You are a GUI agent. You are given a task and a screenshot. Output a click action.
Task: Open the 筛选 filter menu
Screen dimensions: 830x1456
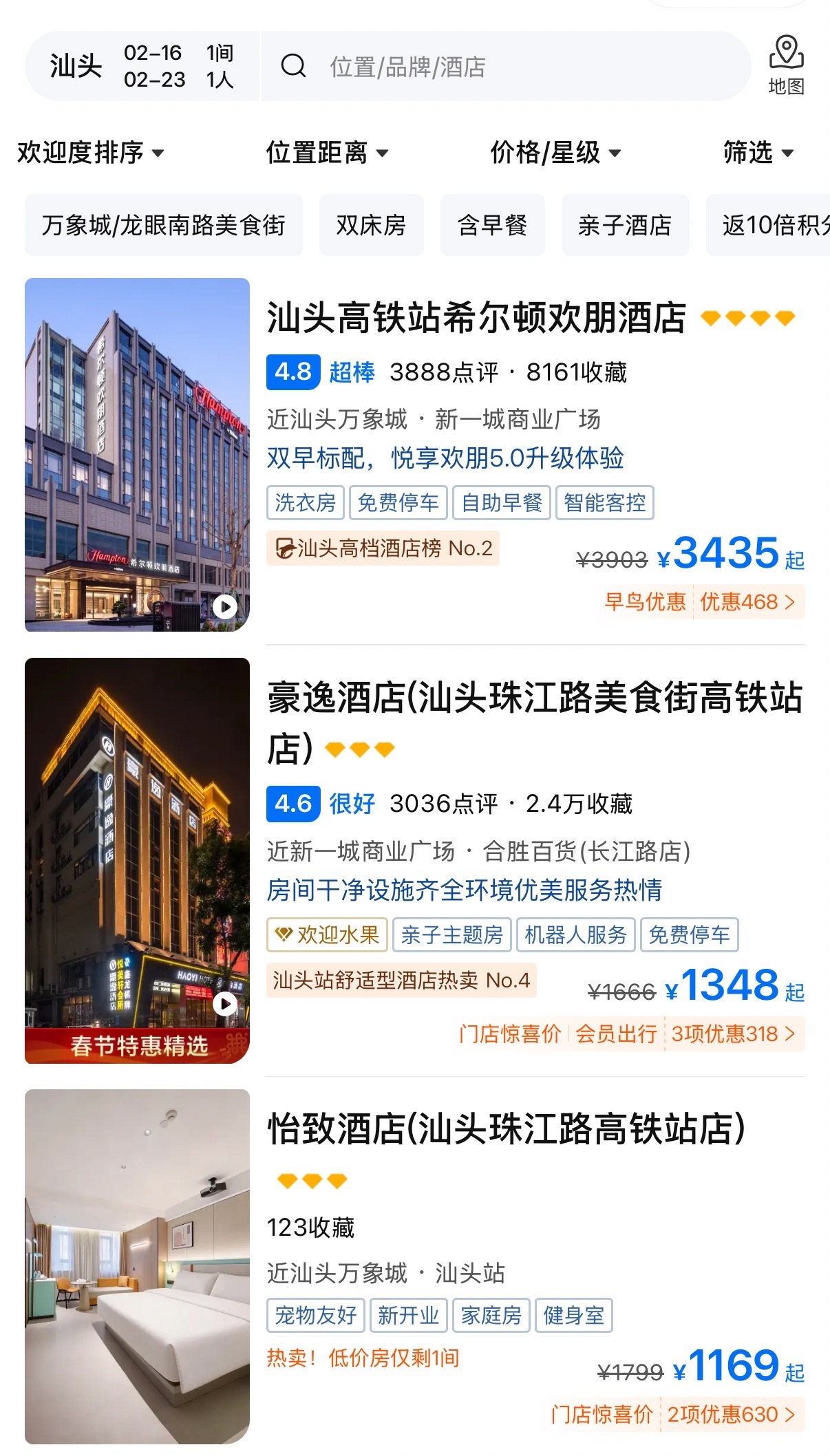758,152
